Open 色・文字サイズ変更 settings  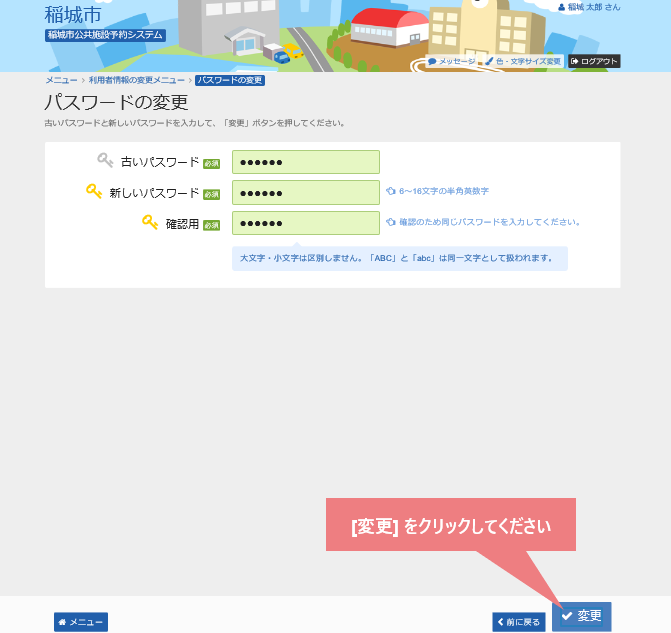[522, 61]
